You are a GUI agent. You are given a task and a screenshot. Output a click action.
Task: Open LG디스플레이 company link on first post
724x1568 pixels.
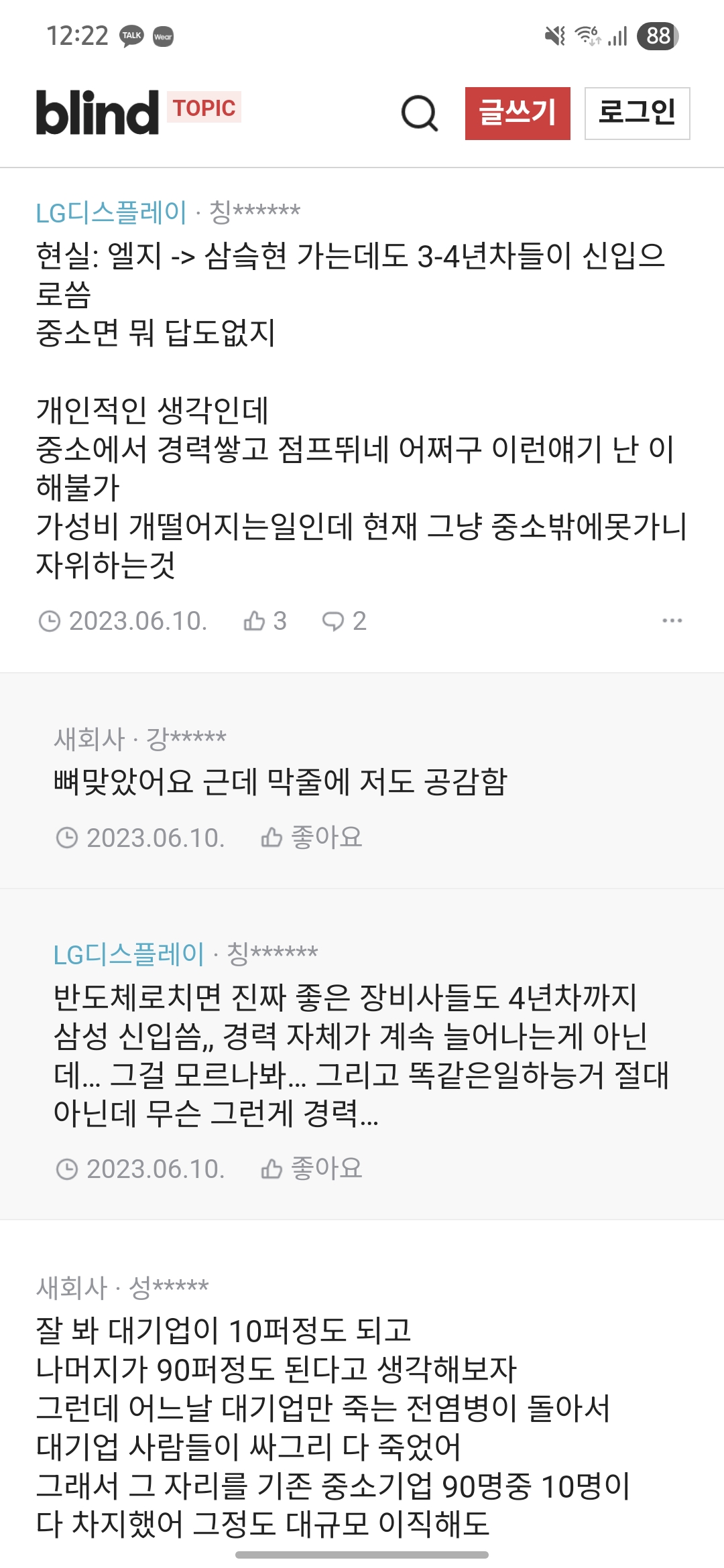tap(111, 212)
